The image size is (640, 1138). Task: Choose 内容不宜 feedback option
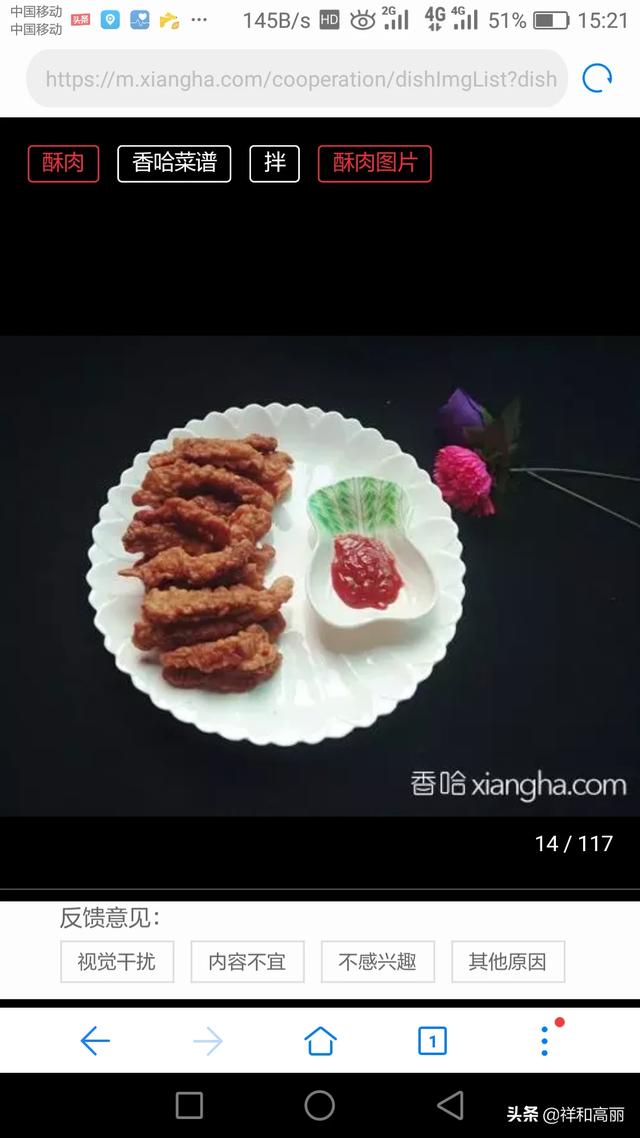point(247,962)
